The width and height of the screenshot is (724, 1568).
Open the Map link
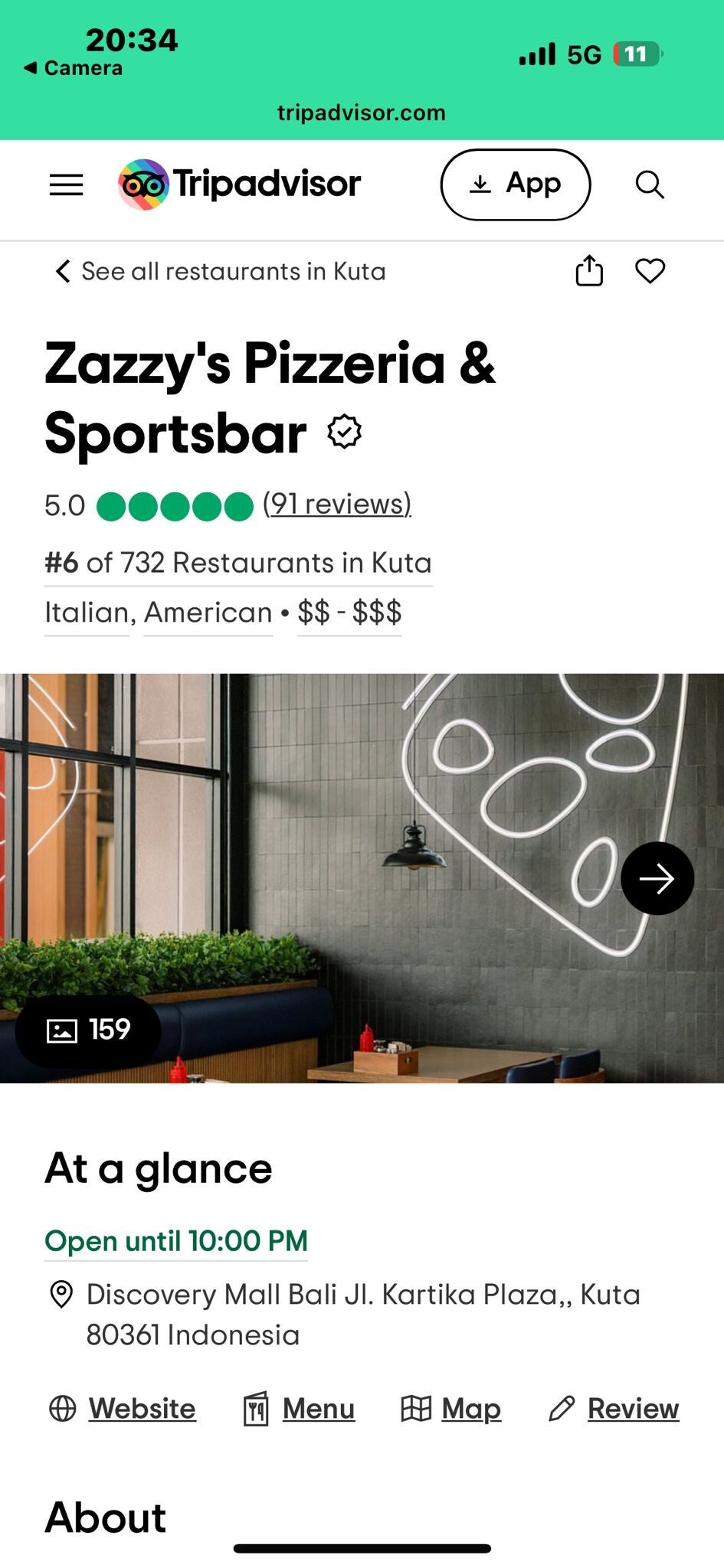tap(470, 1408)
